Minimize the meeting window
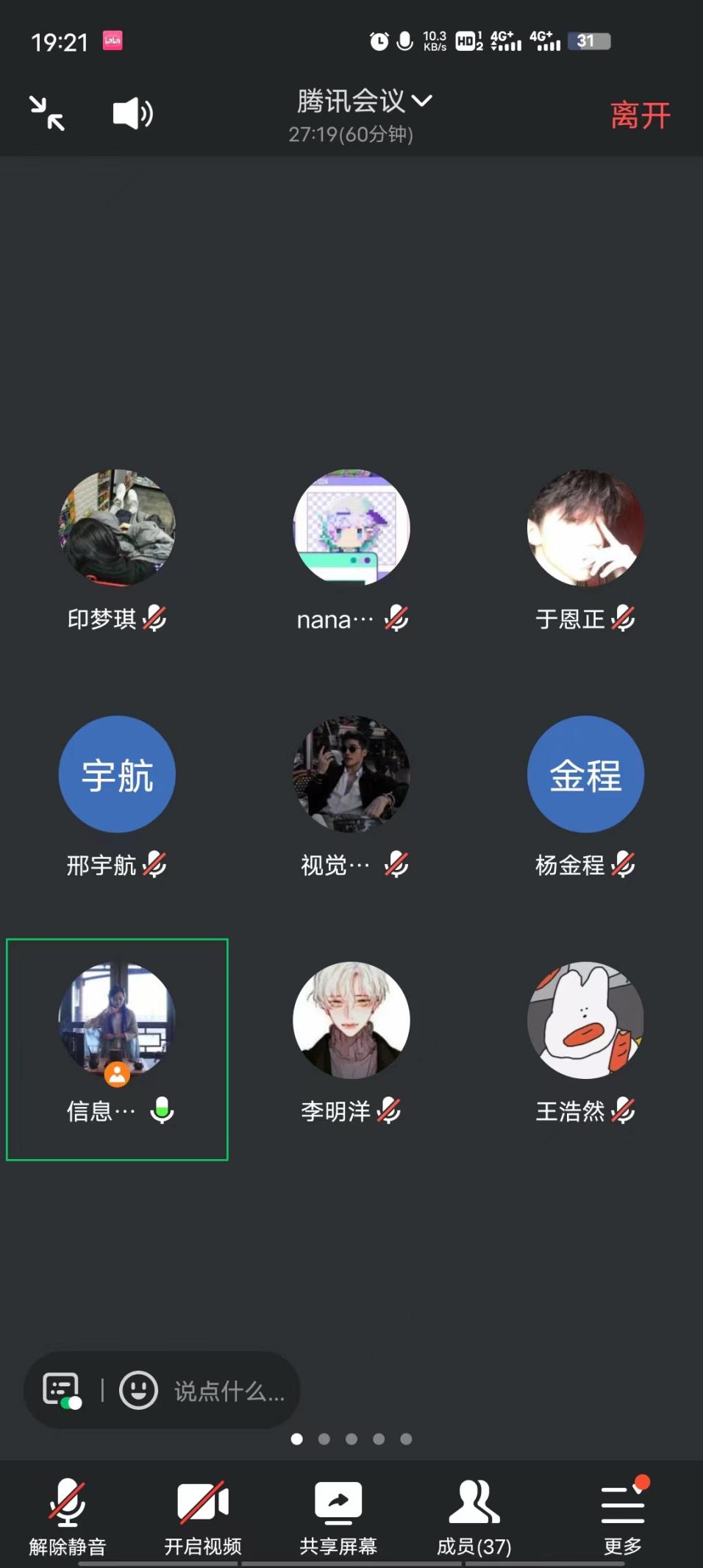Image resolution: width=703 pixels, height=1568 pixels. click(47, 113)
